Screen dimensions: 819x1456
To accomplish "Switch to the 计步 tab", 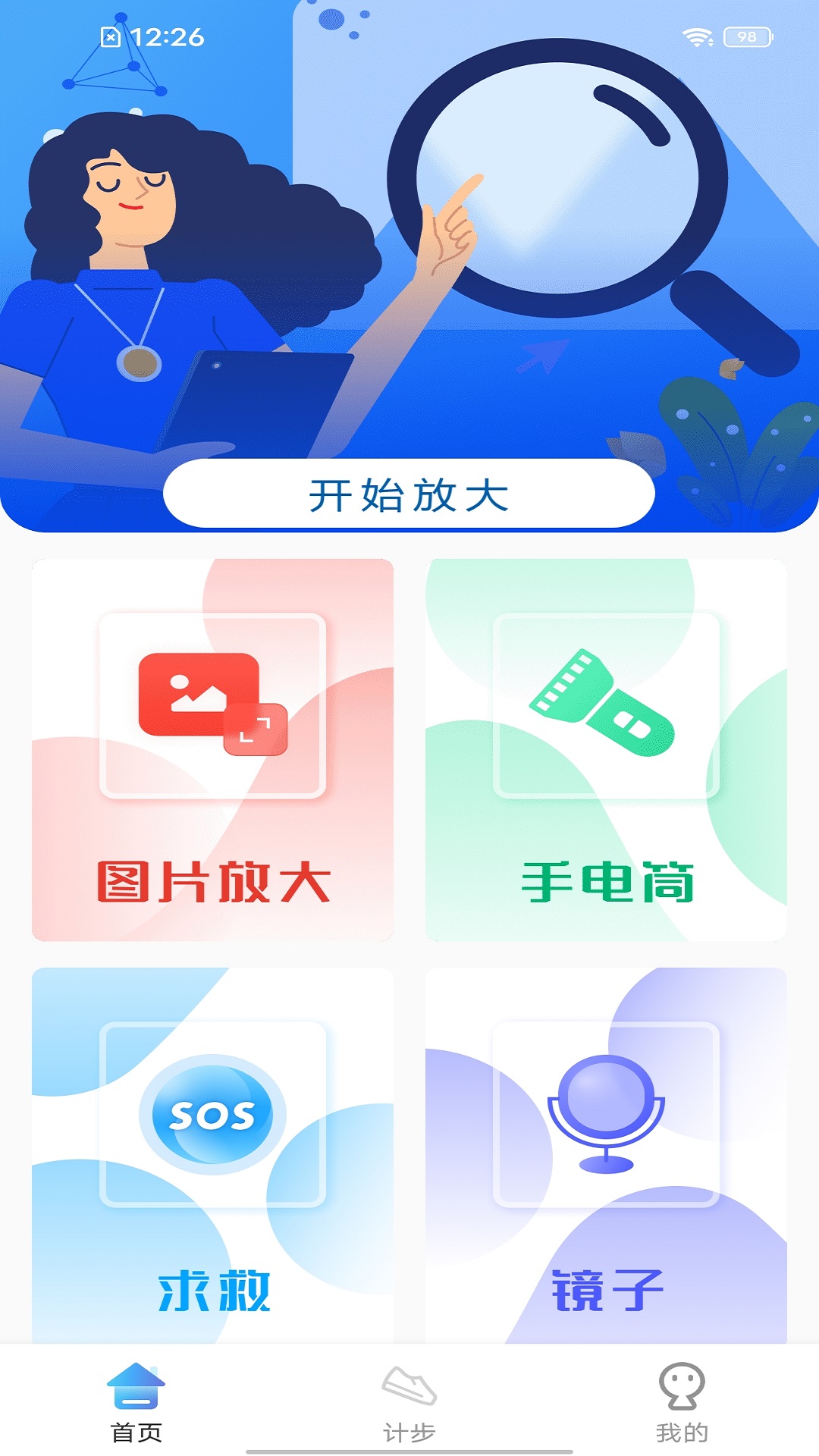I will click(409, 1403).
